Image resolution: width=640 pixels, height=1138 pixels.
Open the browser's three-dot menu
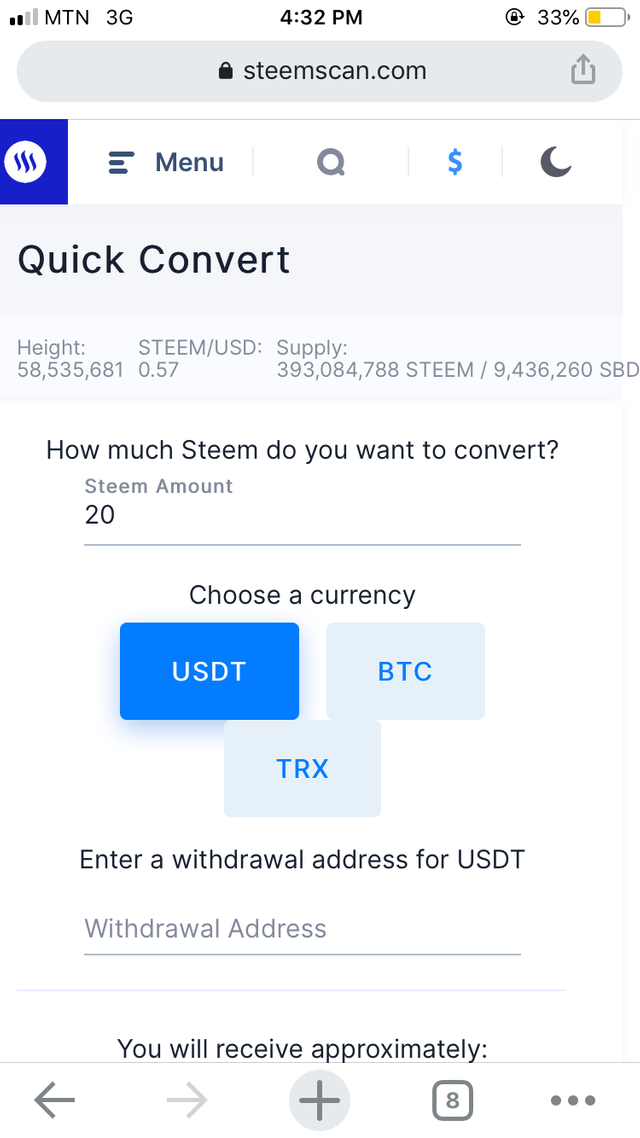coord(573,1101)
